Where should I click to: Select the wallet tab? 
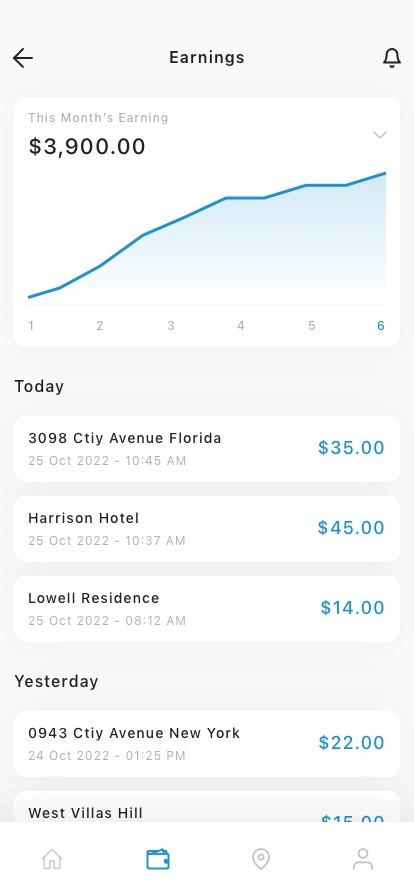(158, 859)
